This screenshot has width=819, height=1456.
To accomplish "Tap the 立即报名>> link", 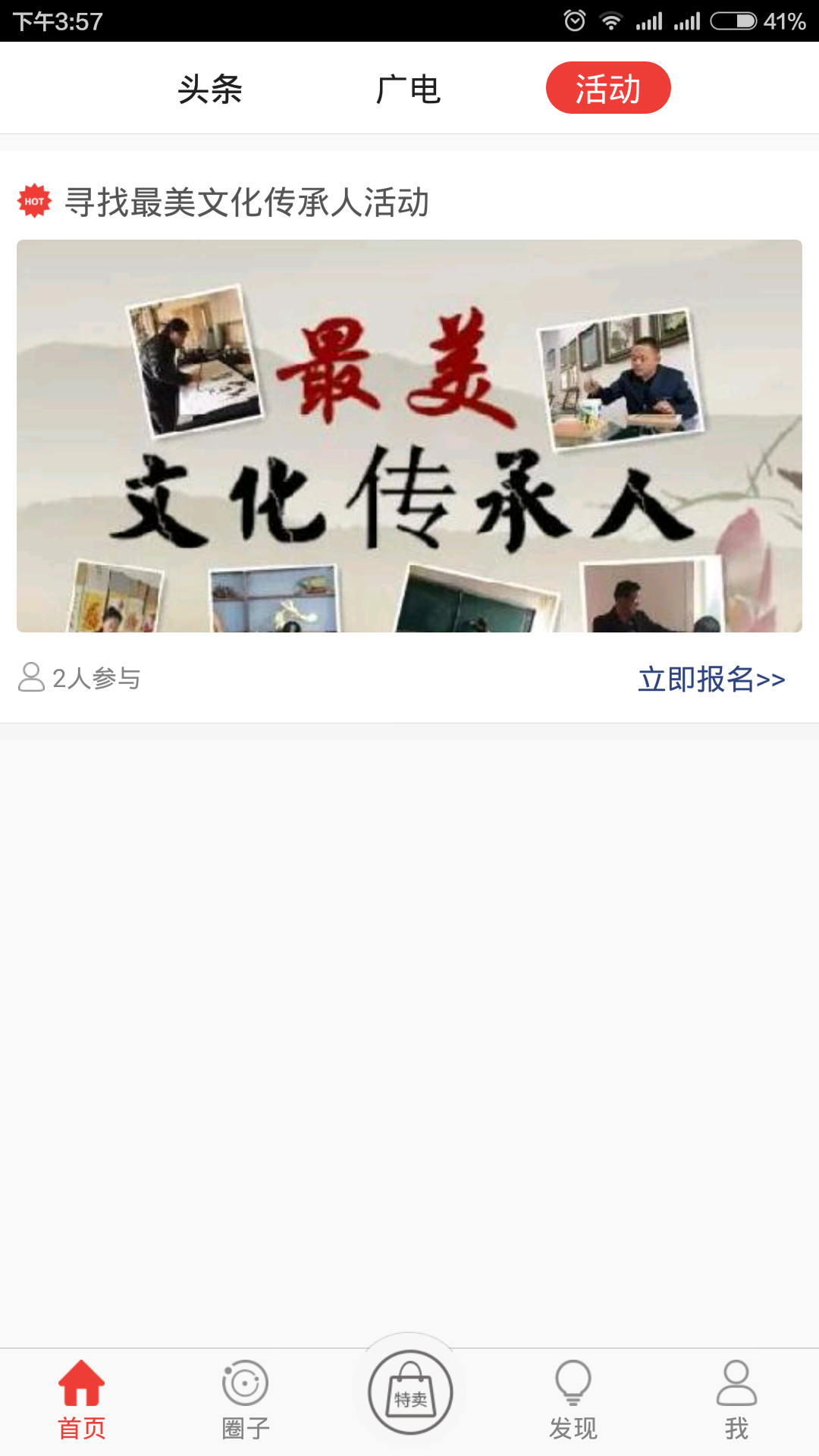I will (711, 679).
